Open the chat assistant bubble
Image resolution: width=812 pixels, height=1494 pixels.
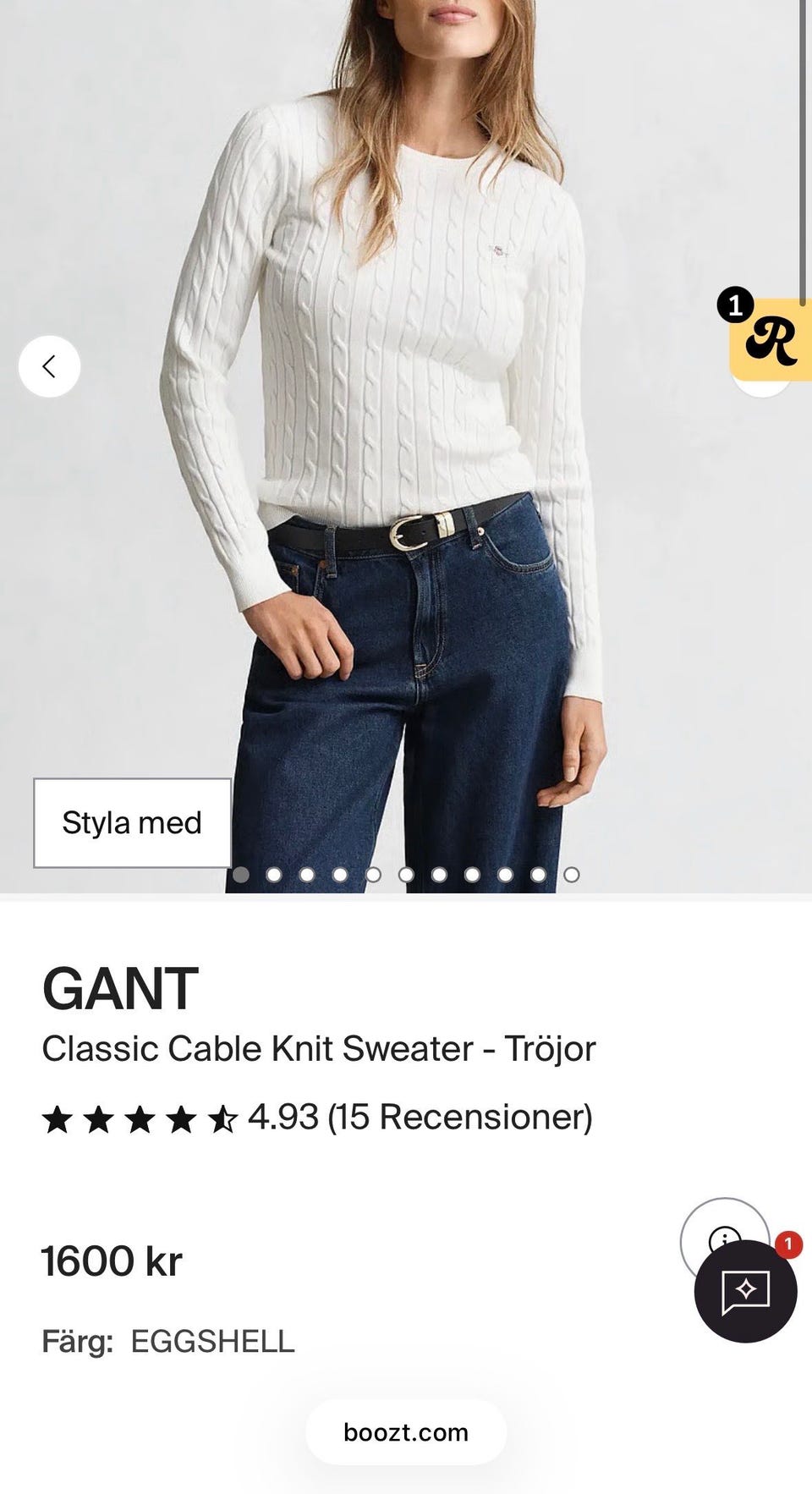point(745,1291)
